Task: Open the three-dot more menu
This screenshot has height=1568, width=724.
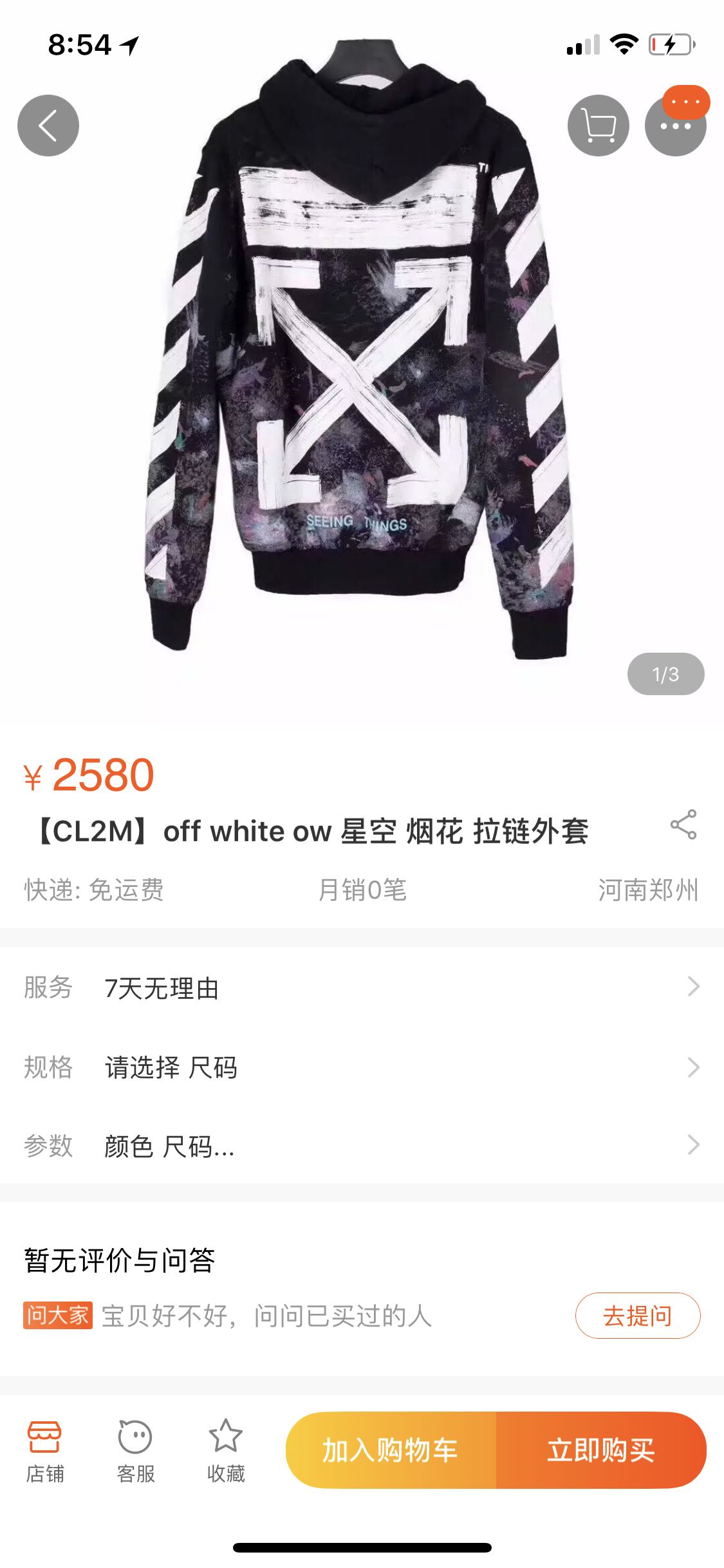Action: (676, 127)
